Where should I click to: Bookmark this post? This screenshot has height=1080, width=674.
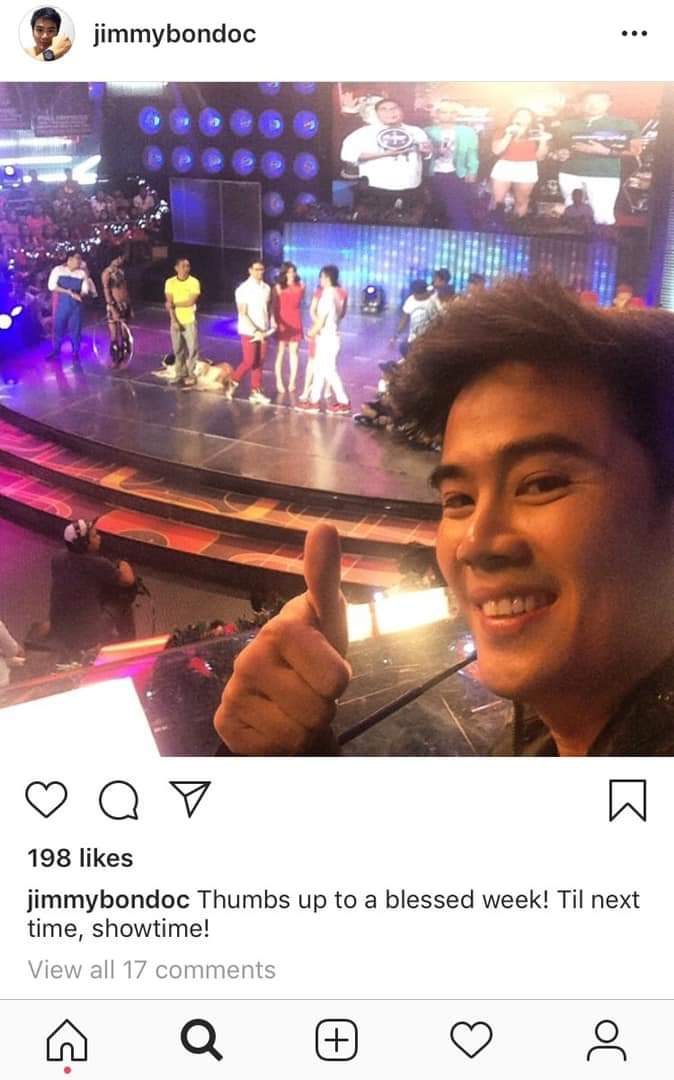tap(627, 800)
